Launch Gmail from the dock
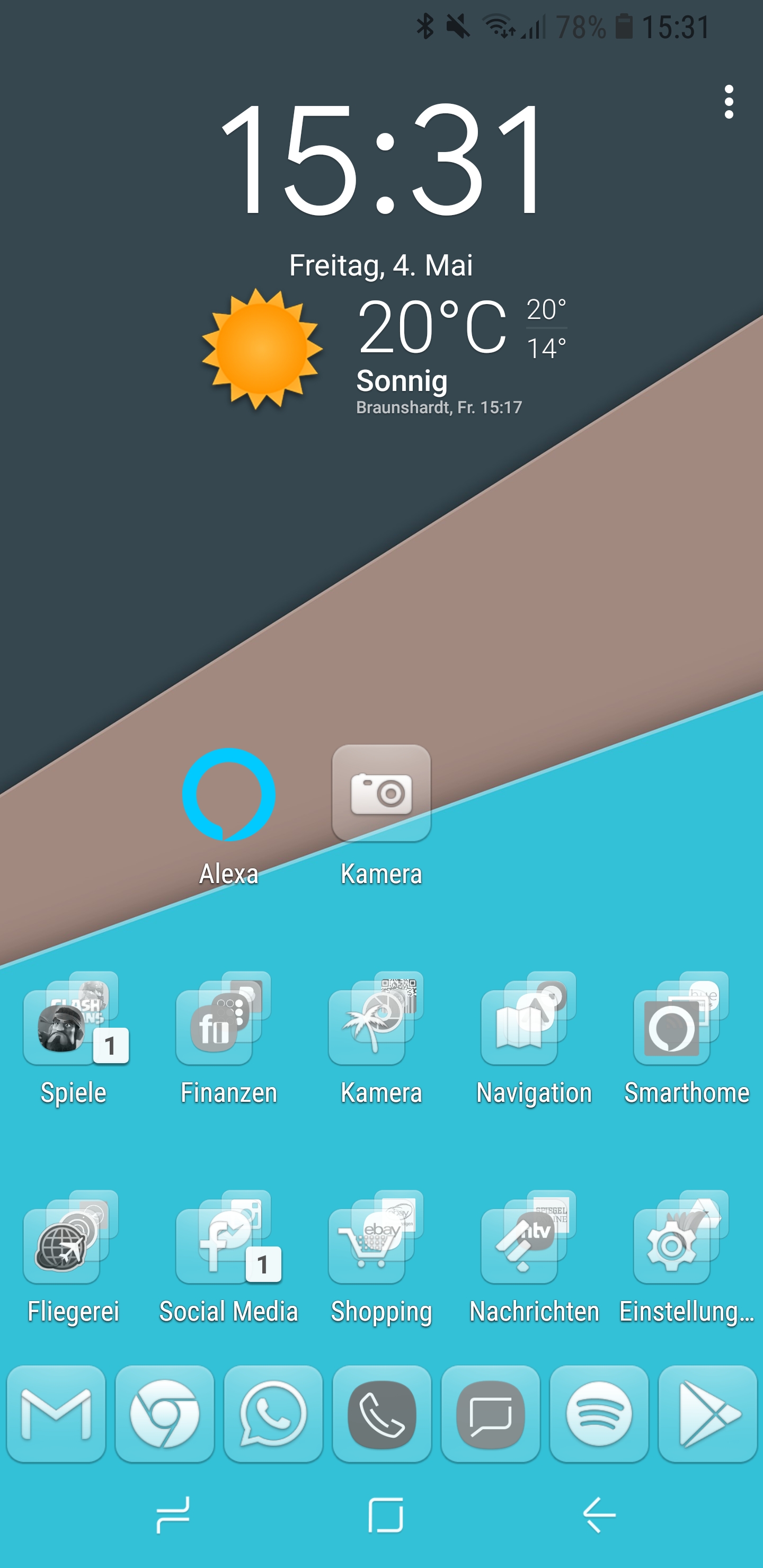The image size is (763, 1568). pos(56,1413)
